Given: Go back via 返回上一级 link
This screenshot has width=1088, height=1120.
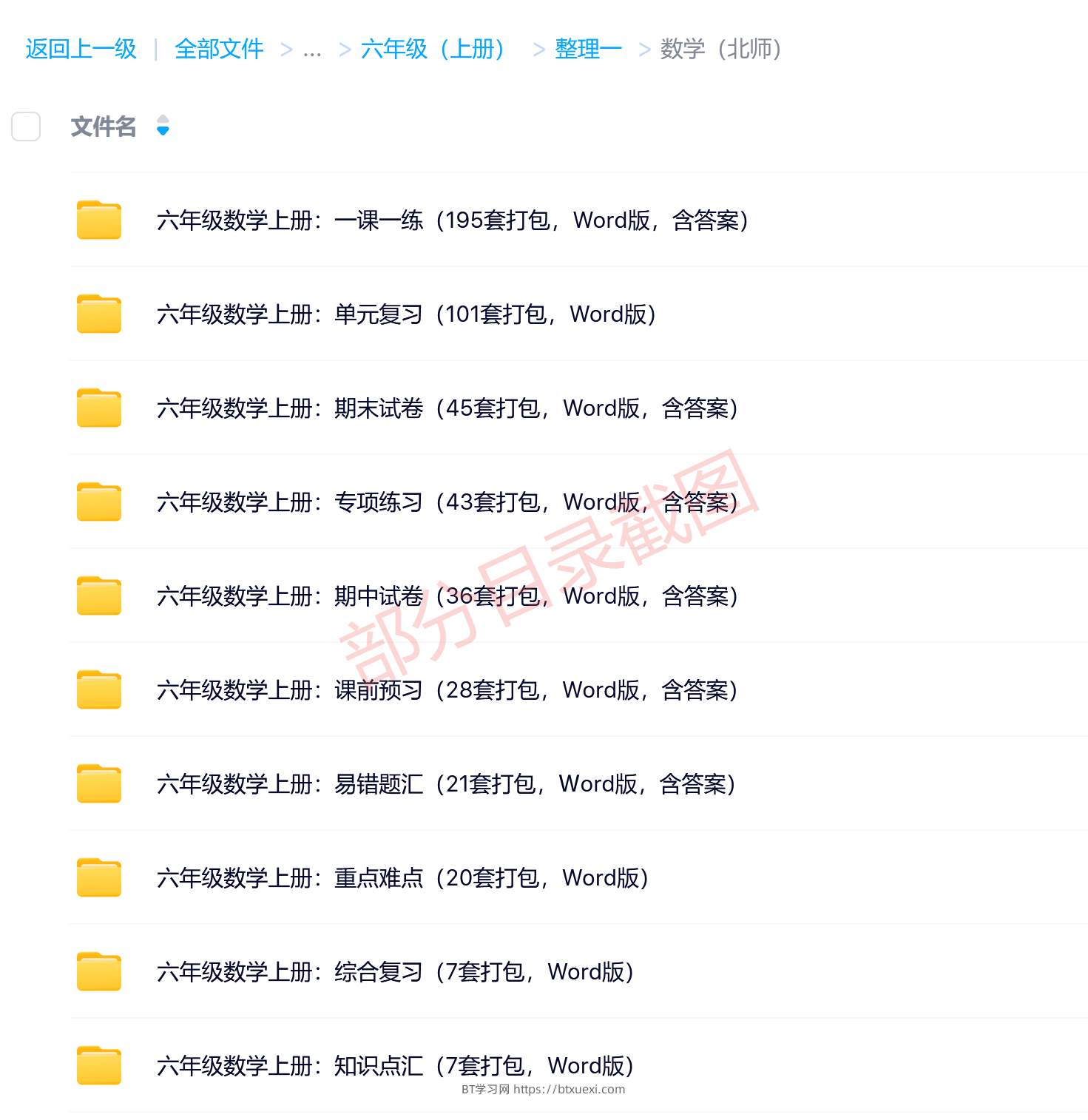Looking at the screenshot, I should (81, 49).
